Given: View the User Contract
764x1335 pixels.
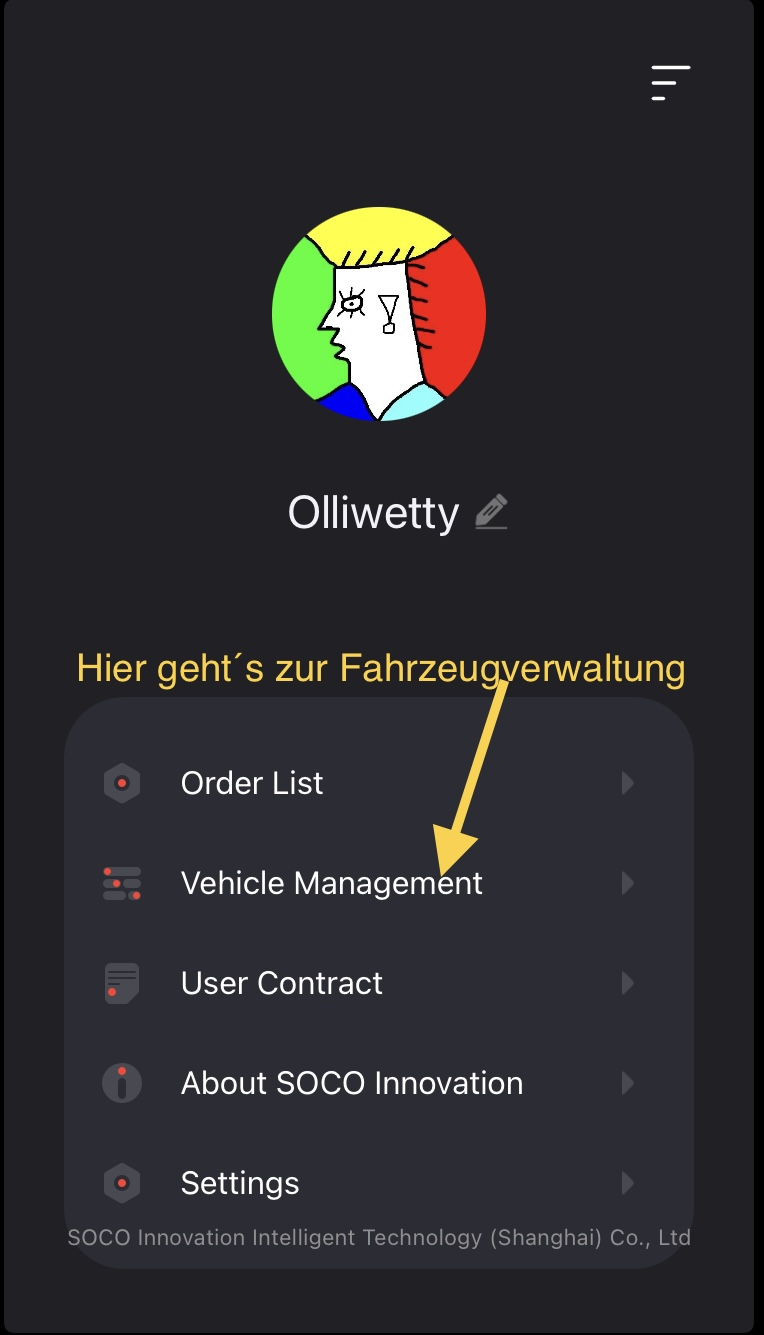Looking at the screenshot, I should pyautogui.click(x=281, y=983).
